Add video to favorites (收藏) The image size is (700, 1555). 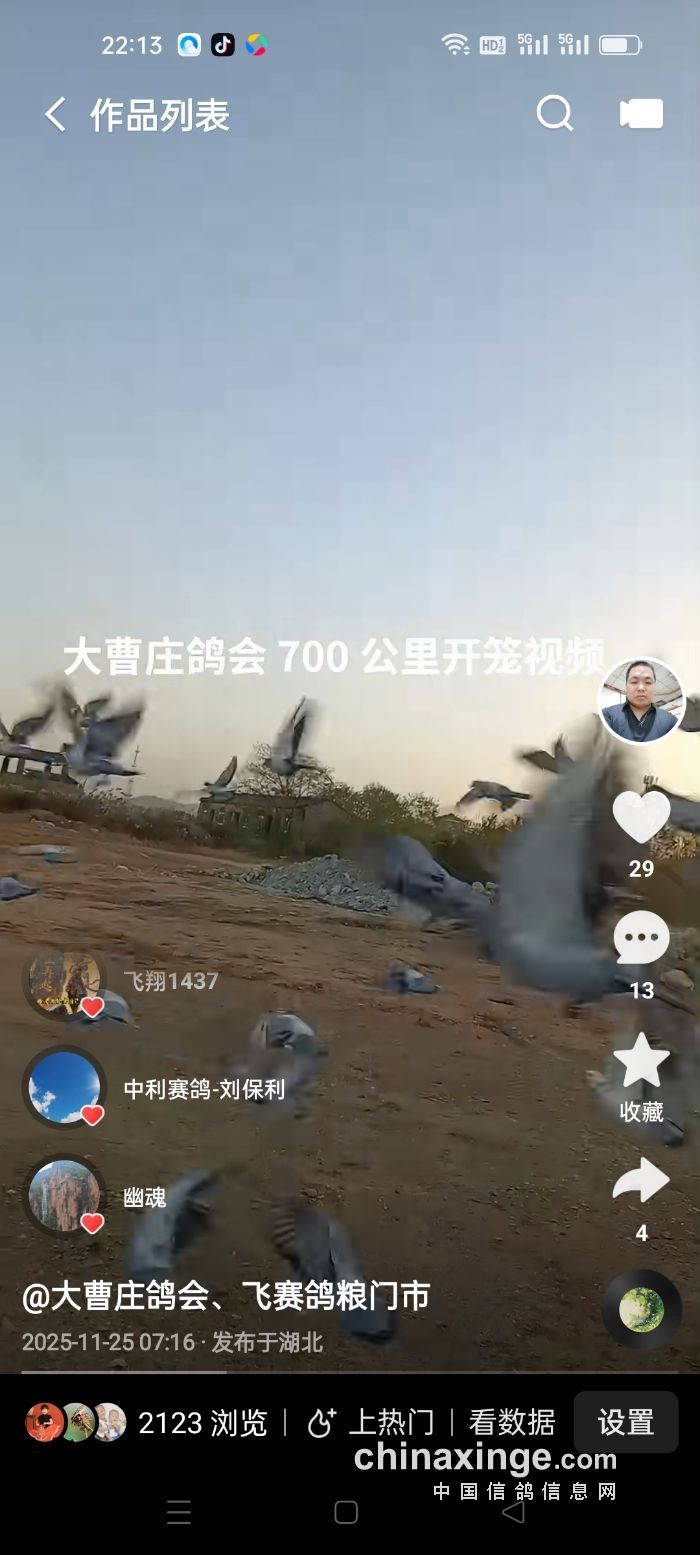pos(641,1063)
